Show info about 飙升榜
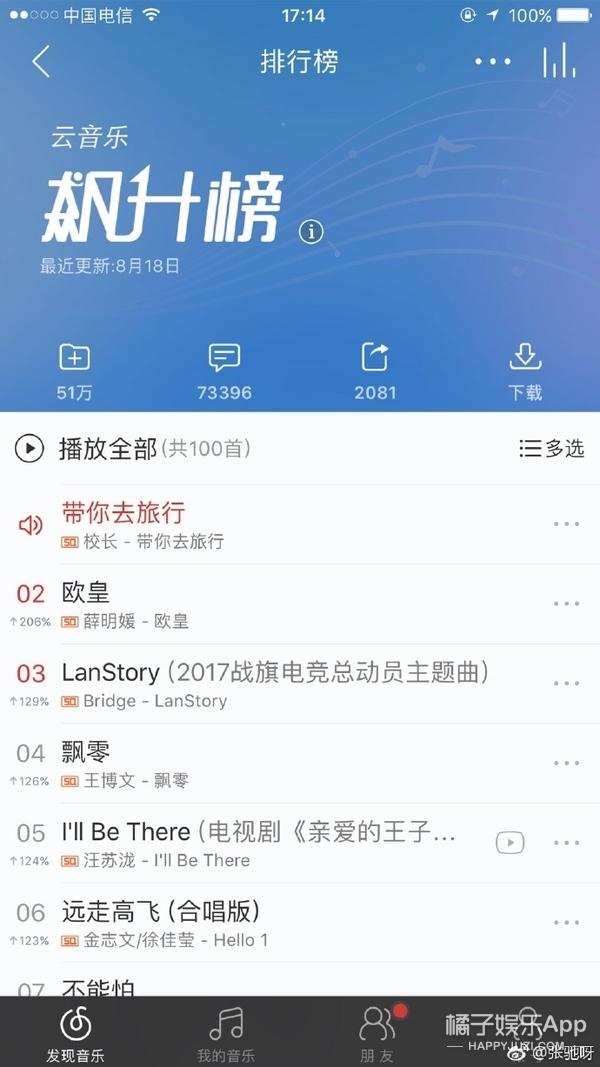 pyautogui.click(x=311, y=232)
